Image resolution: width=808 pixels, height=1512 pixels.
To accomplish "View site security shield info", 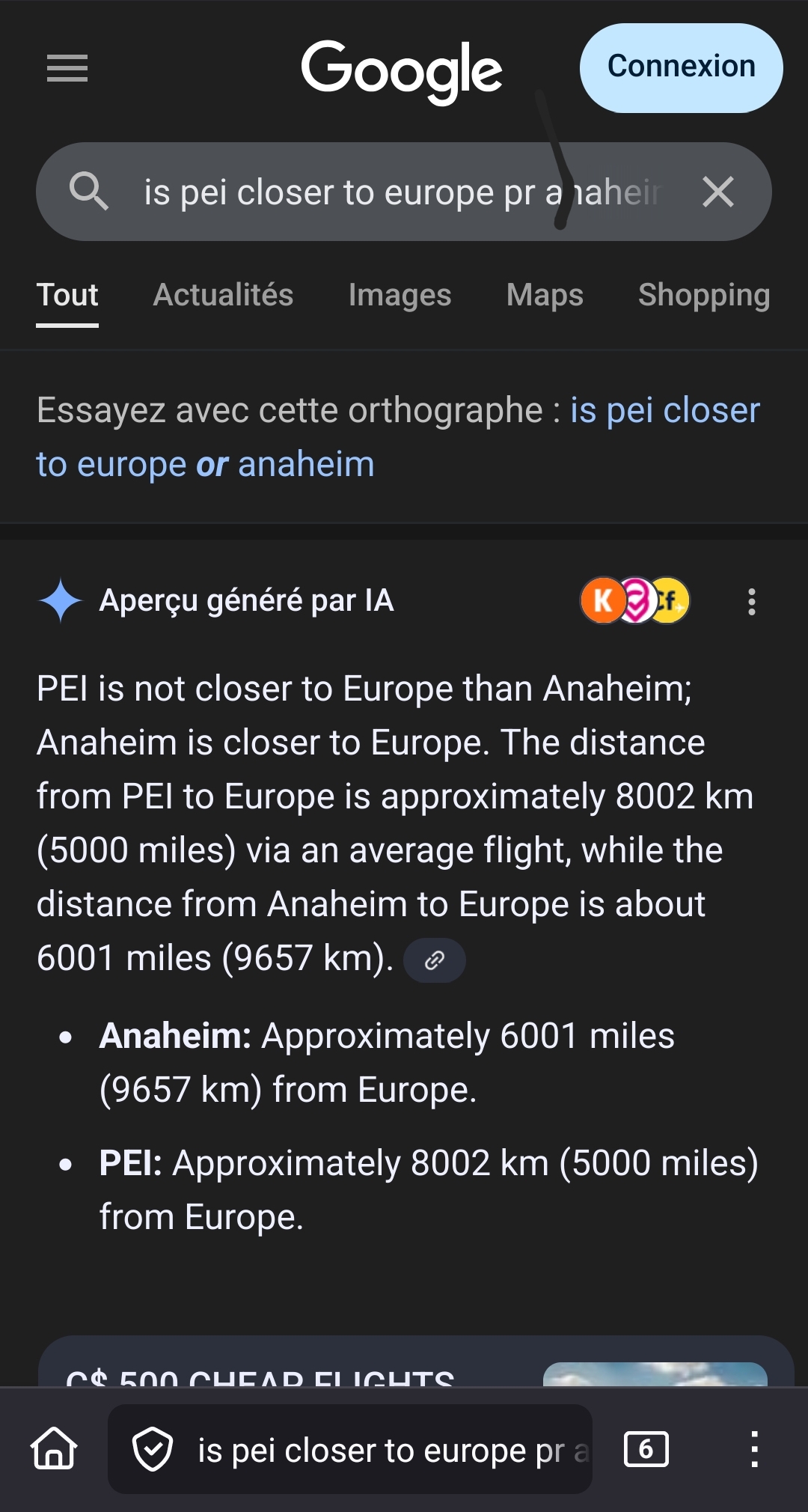I will click(153, 1449).
